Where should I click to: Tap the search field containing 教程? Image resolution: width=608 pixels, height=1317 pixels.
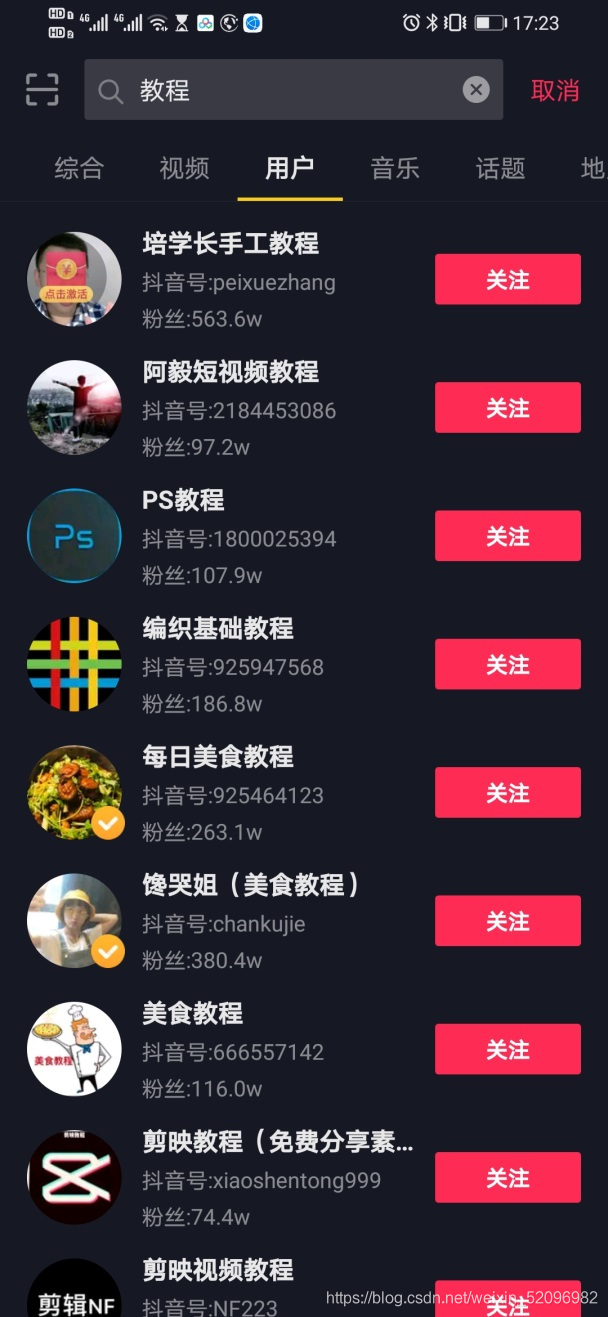(280, 90)
